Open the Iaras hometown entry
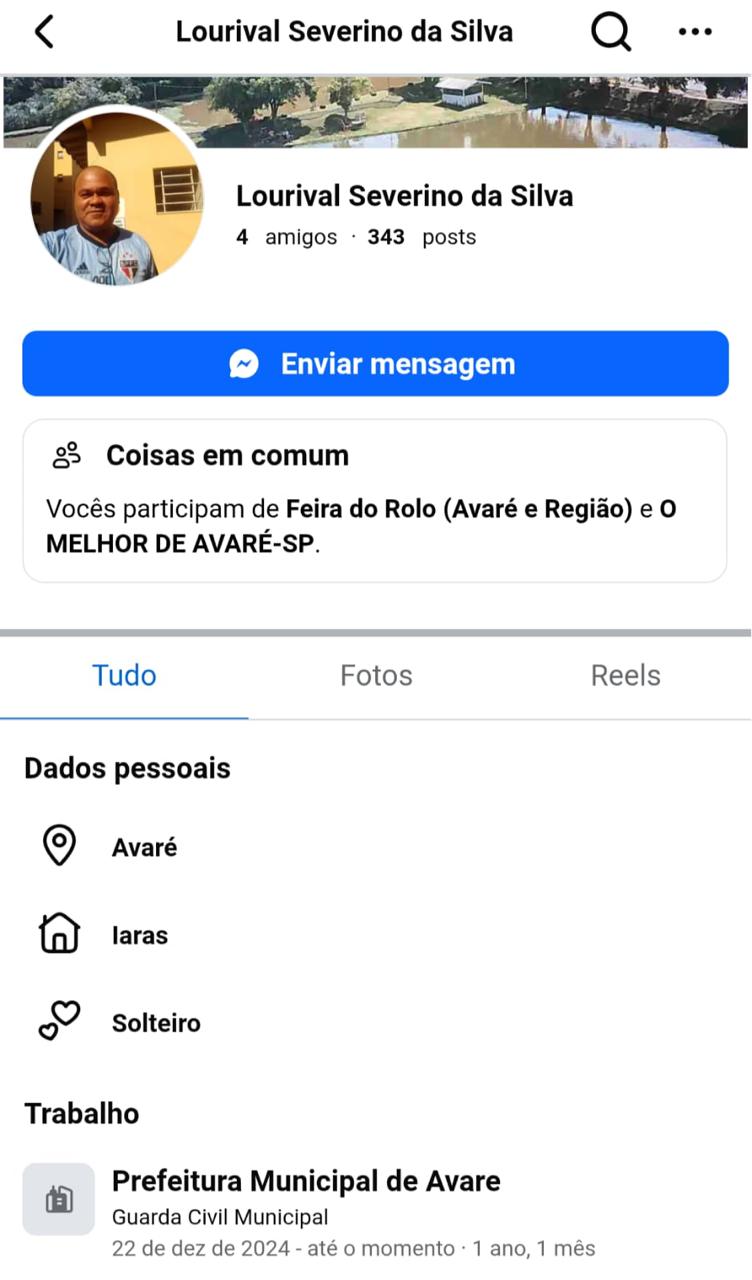The height and width of the screenshot is (1280, 752). pos(140,936)
